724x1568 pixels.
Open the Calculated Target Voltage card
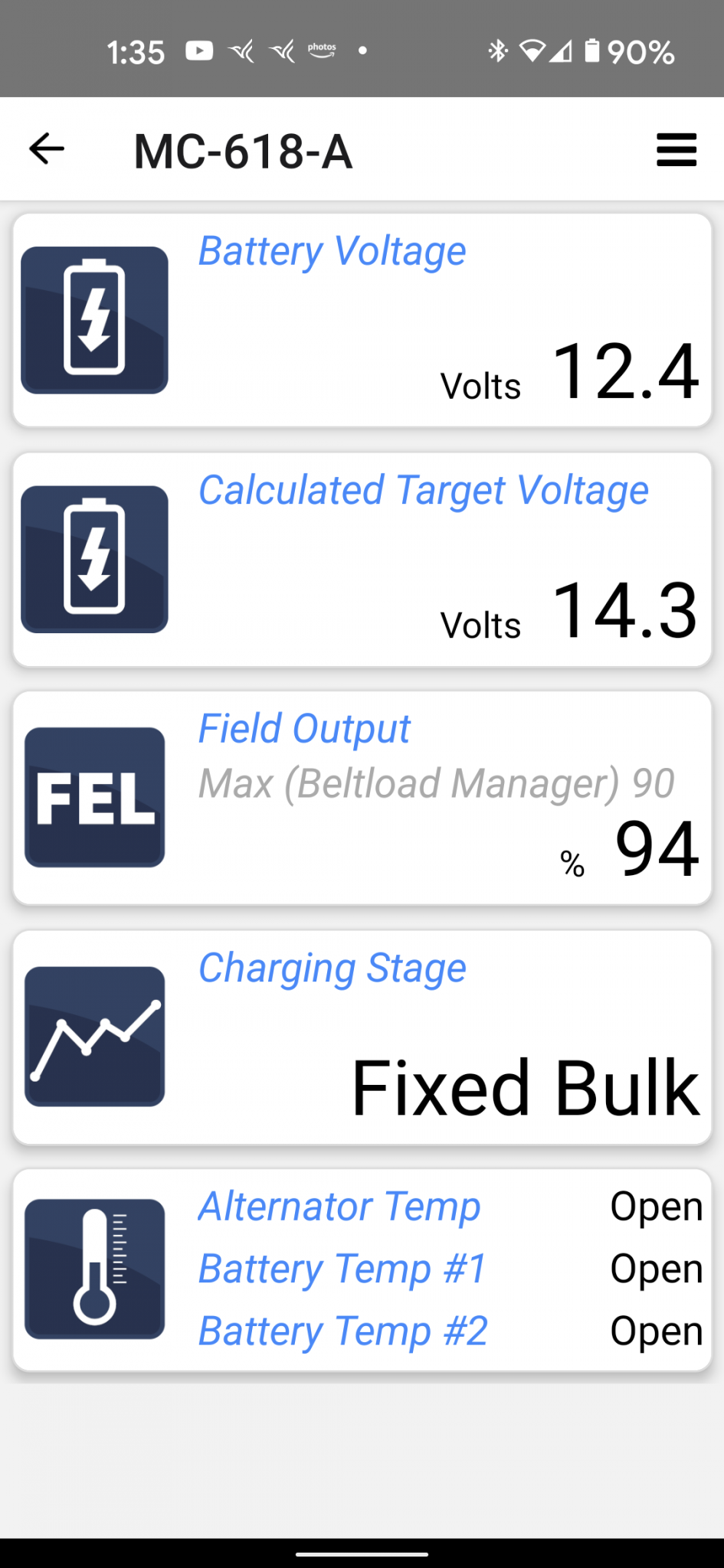pos(362,560)
